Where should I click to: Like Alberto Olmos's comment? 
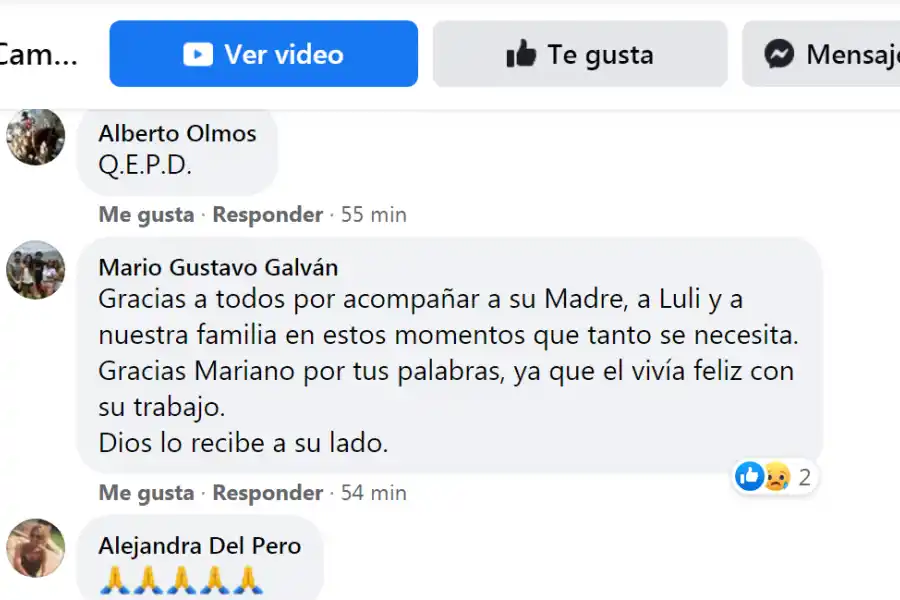pos(146,215)
